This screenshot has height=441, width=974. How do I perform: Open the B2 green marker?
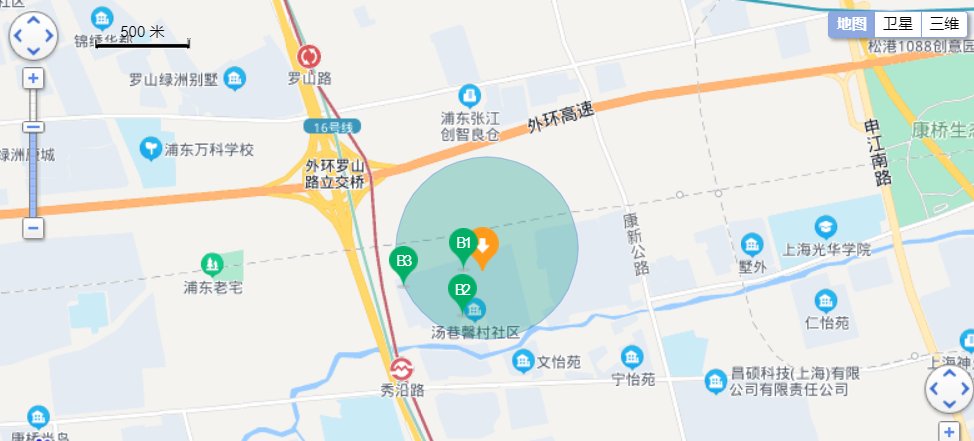(462, 291)
